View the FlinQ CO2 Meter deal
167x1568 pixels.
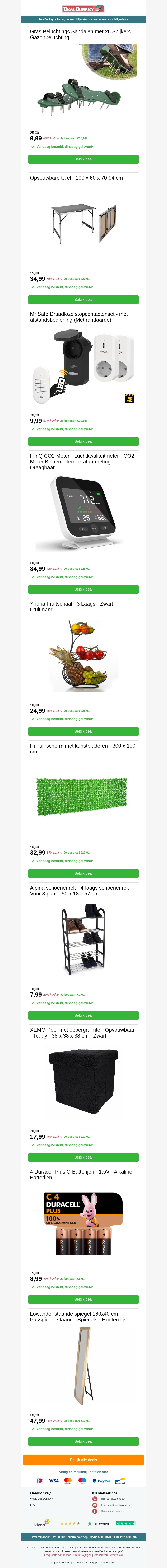pos(83,589)
